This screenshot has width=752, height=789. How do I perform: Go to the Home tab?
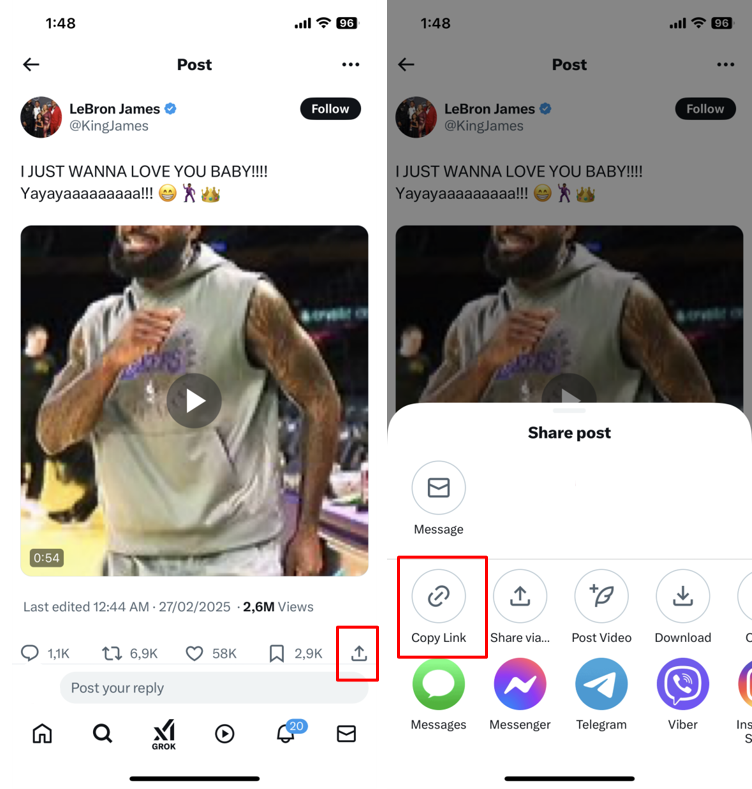(x=42, y=734)
